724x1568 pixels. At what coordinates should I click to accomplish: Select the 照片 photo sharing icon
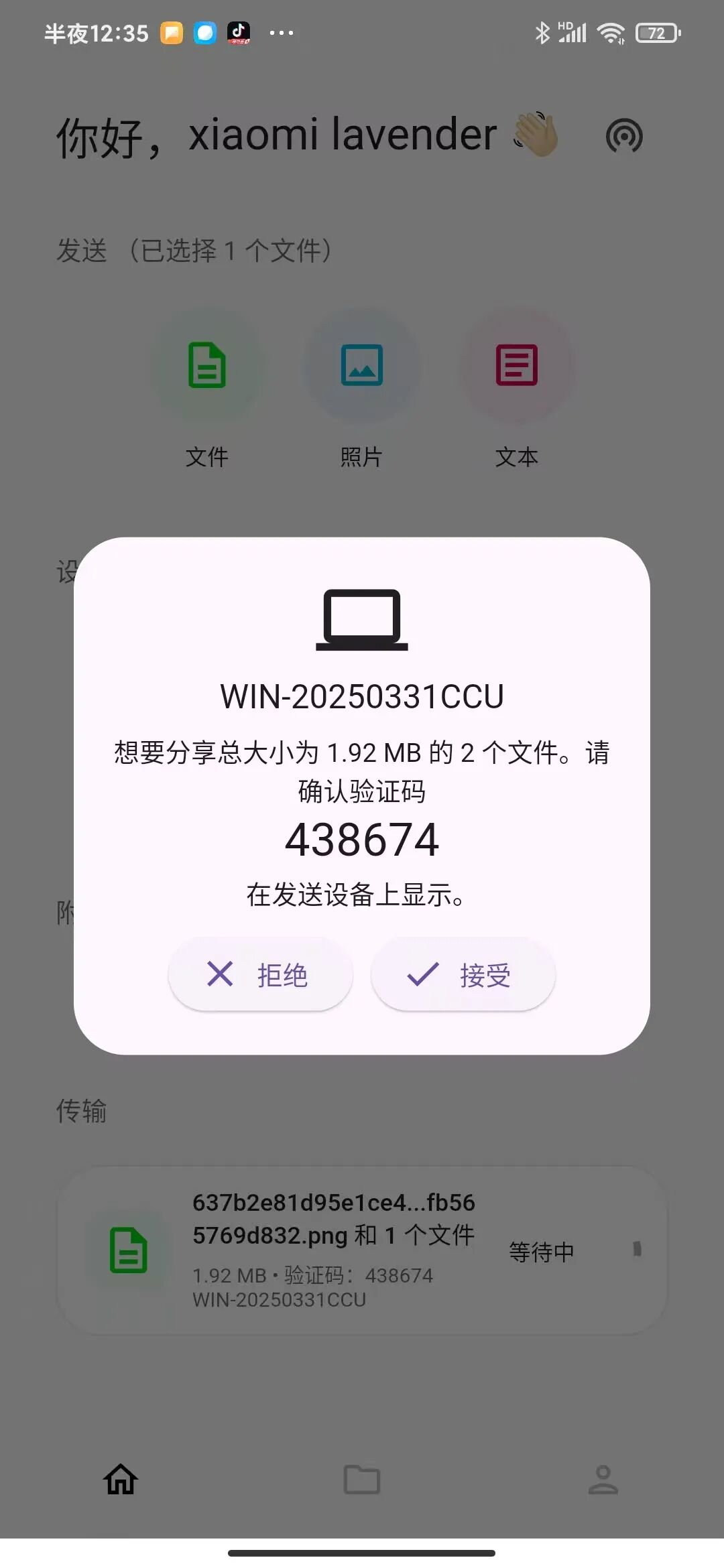[362, 366]
